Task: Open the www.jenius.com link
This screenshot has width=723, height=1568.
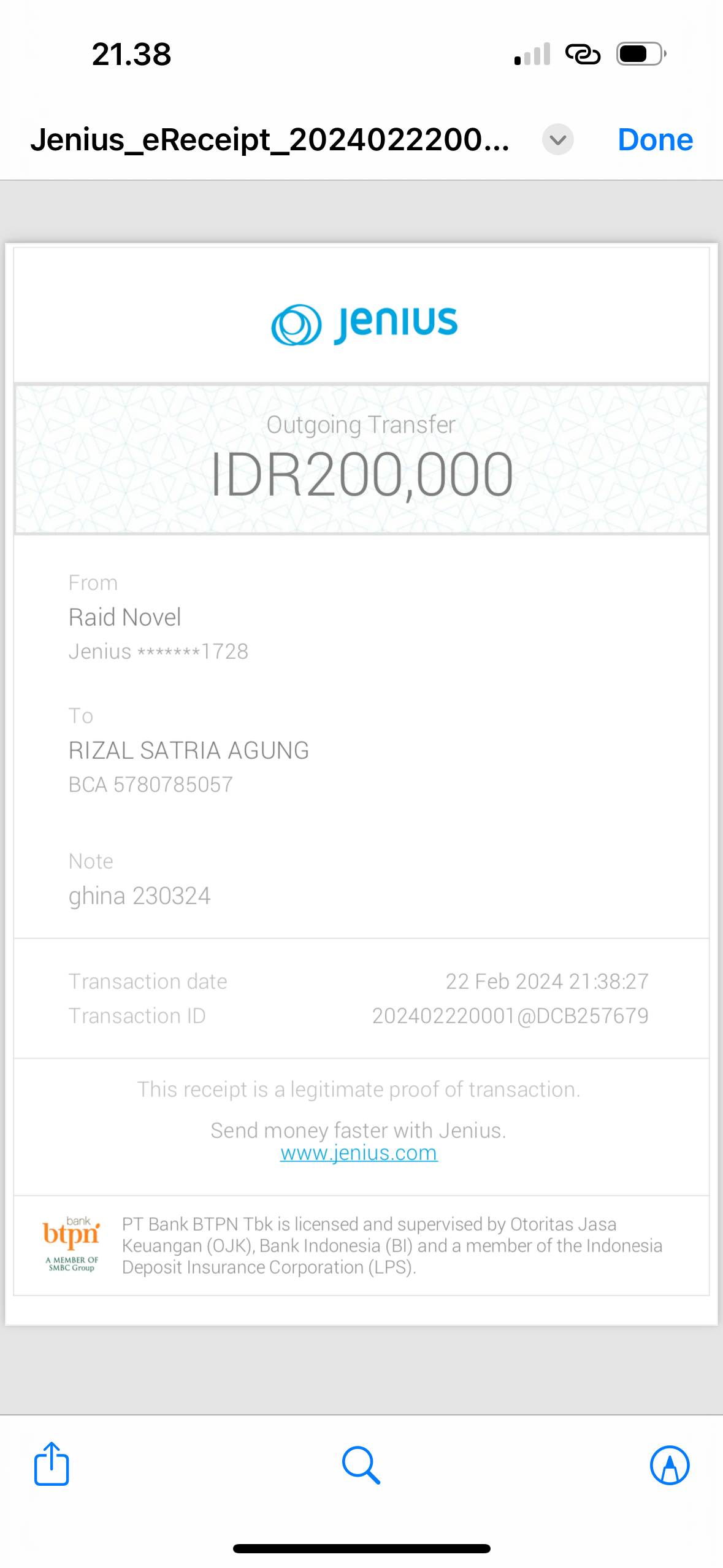Action: [359, 1153]
